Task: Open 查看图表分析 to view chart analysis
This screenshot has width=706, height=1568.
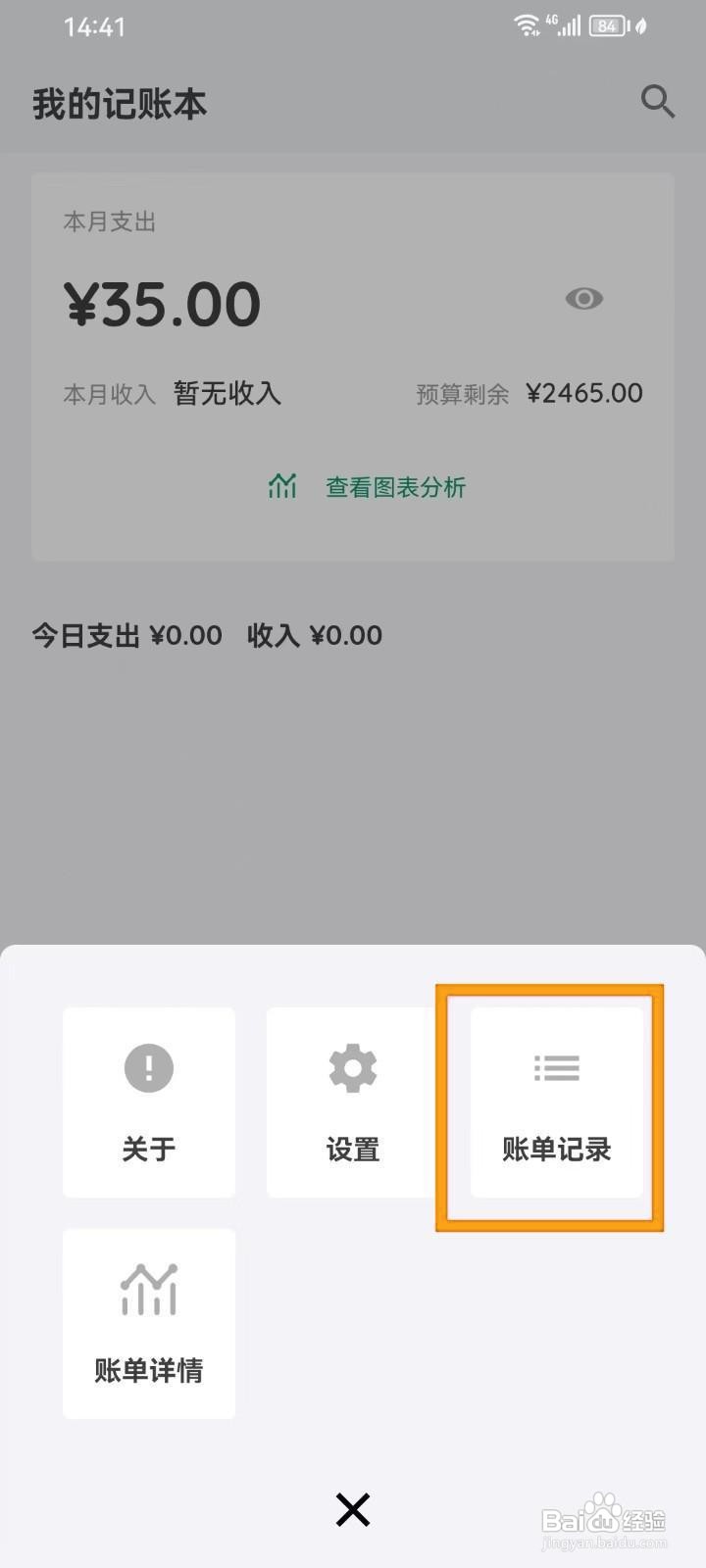Action: [x=394, y=486]
